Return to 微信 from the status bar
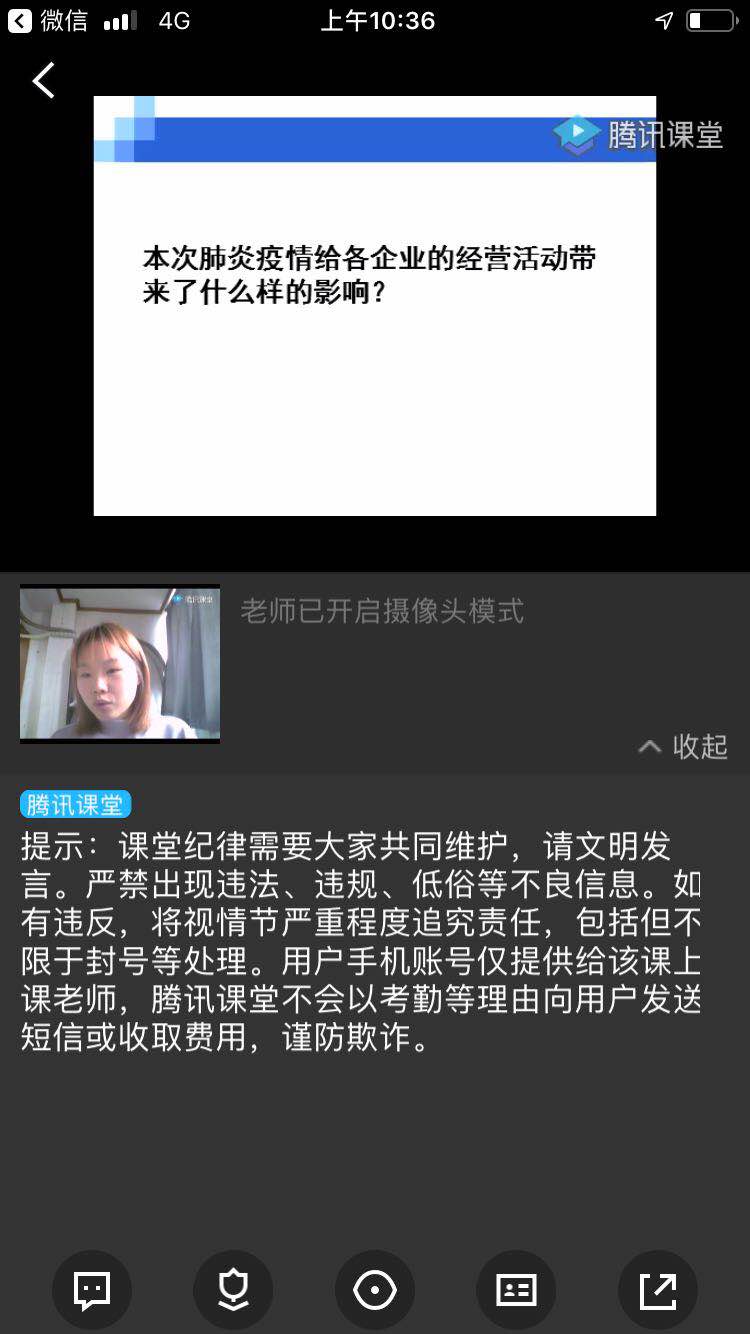750x1334 pixels. [48, 21]
